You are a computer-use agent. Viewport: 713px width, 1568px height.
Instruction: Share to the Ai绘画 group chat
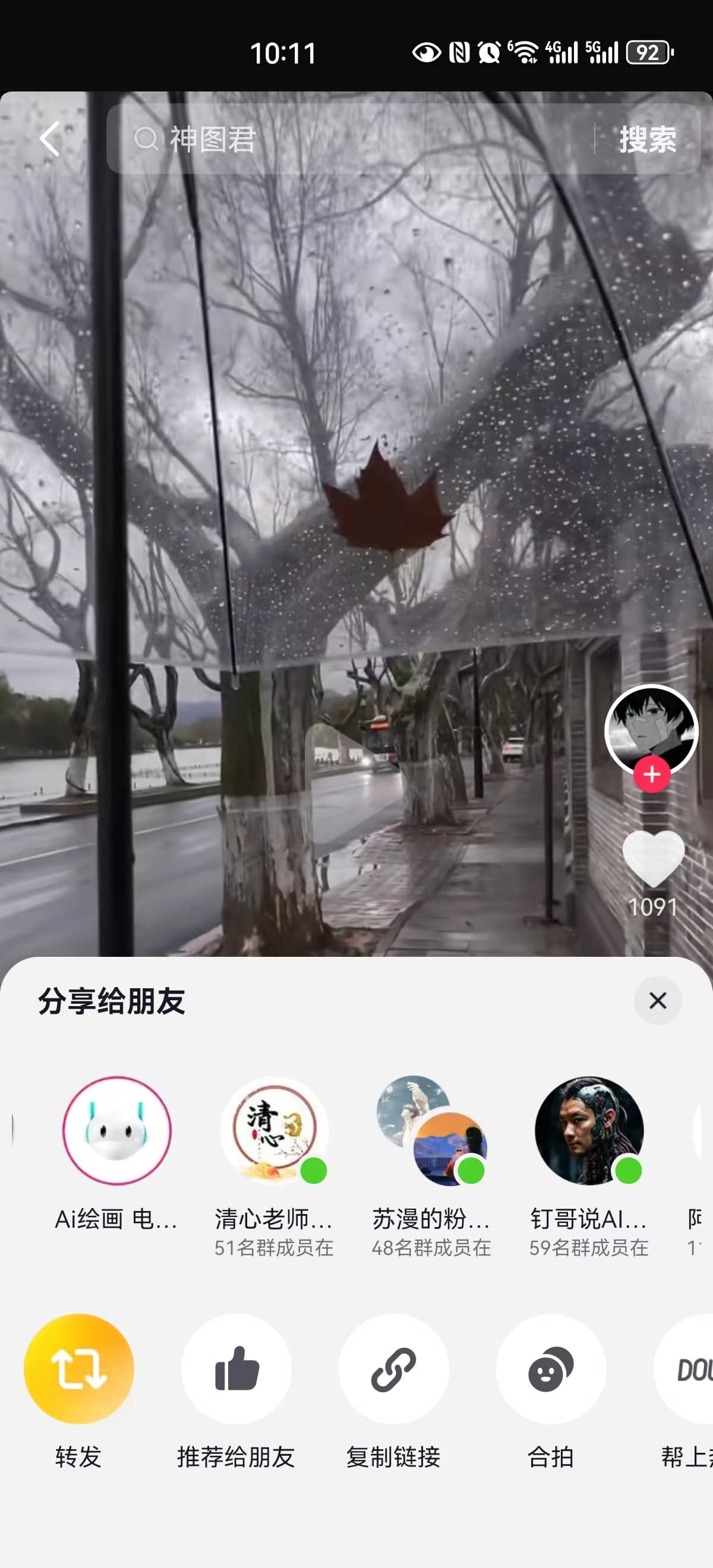click(118, 1129)
